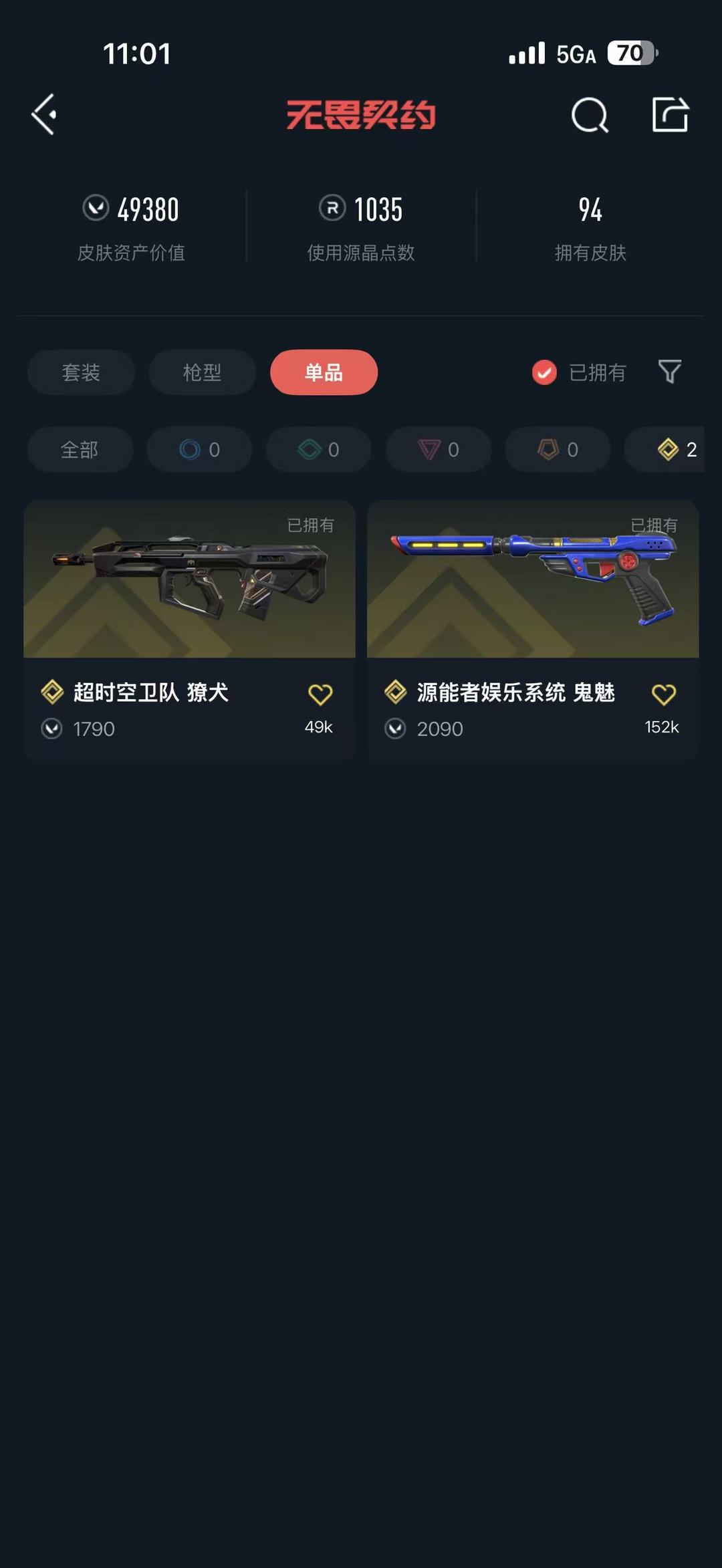Switch to the 套装 tab
722x1568 pixels.
pyautogui.click(x=81, y=372)
